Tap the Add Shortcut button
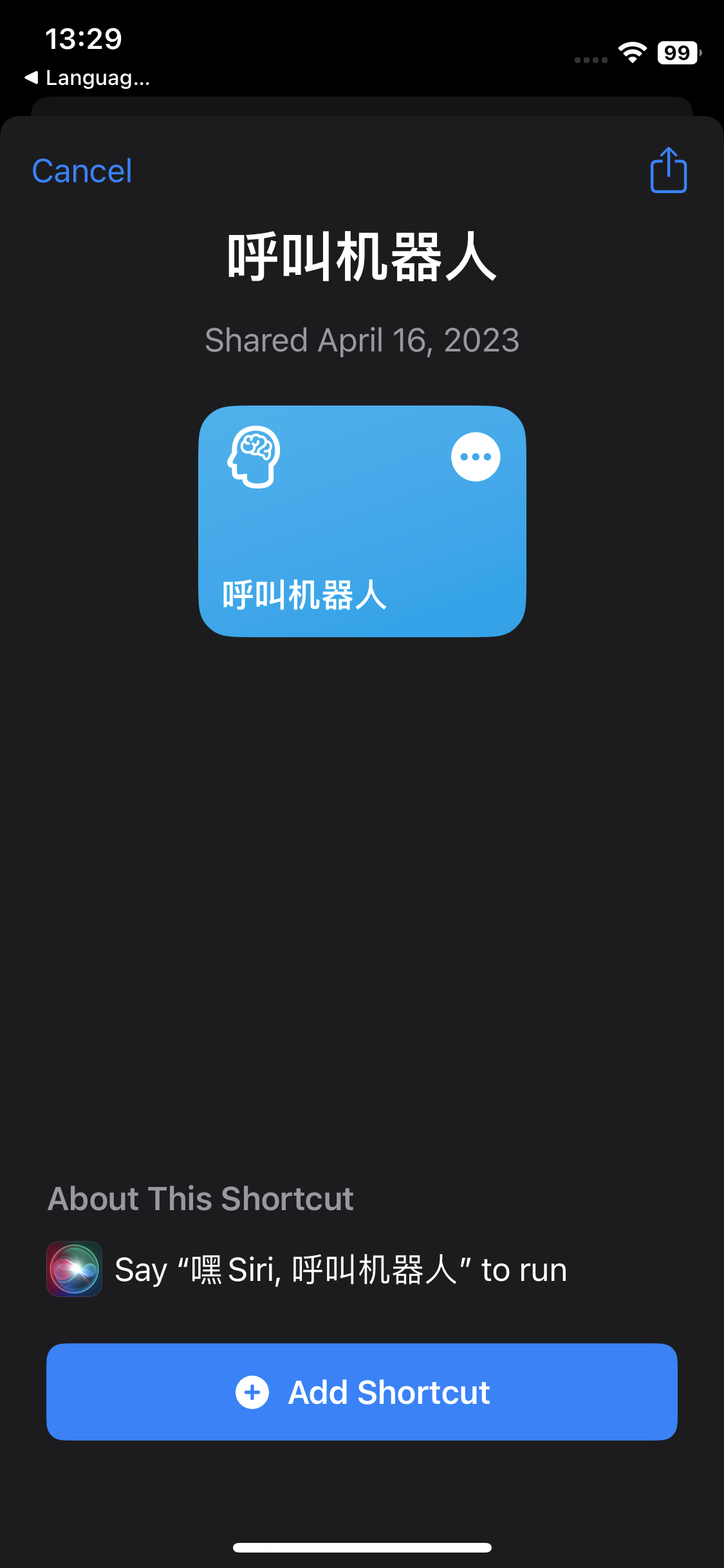This screenshot has height=1568, width=724. coord(362,1392)
